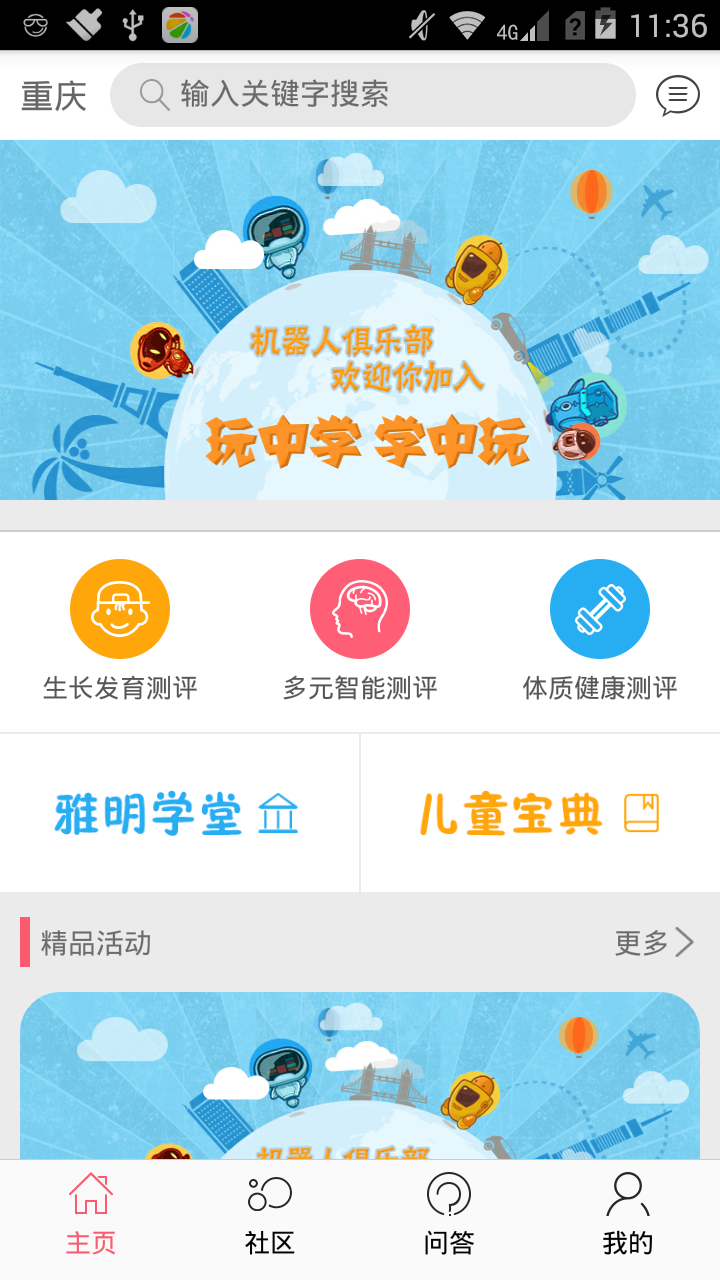Select 体质健康测评 assessment
Screen dimensions: 720x1280
pyautogui.click(x=600, y=630)
